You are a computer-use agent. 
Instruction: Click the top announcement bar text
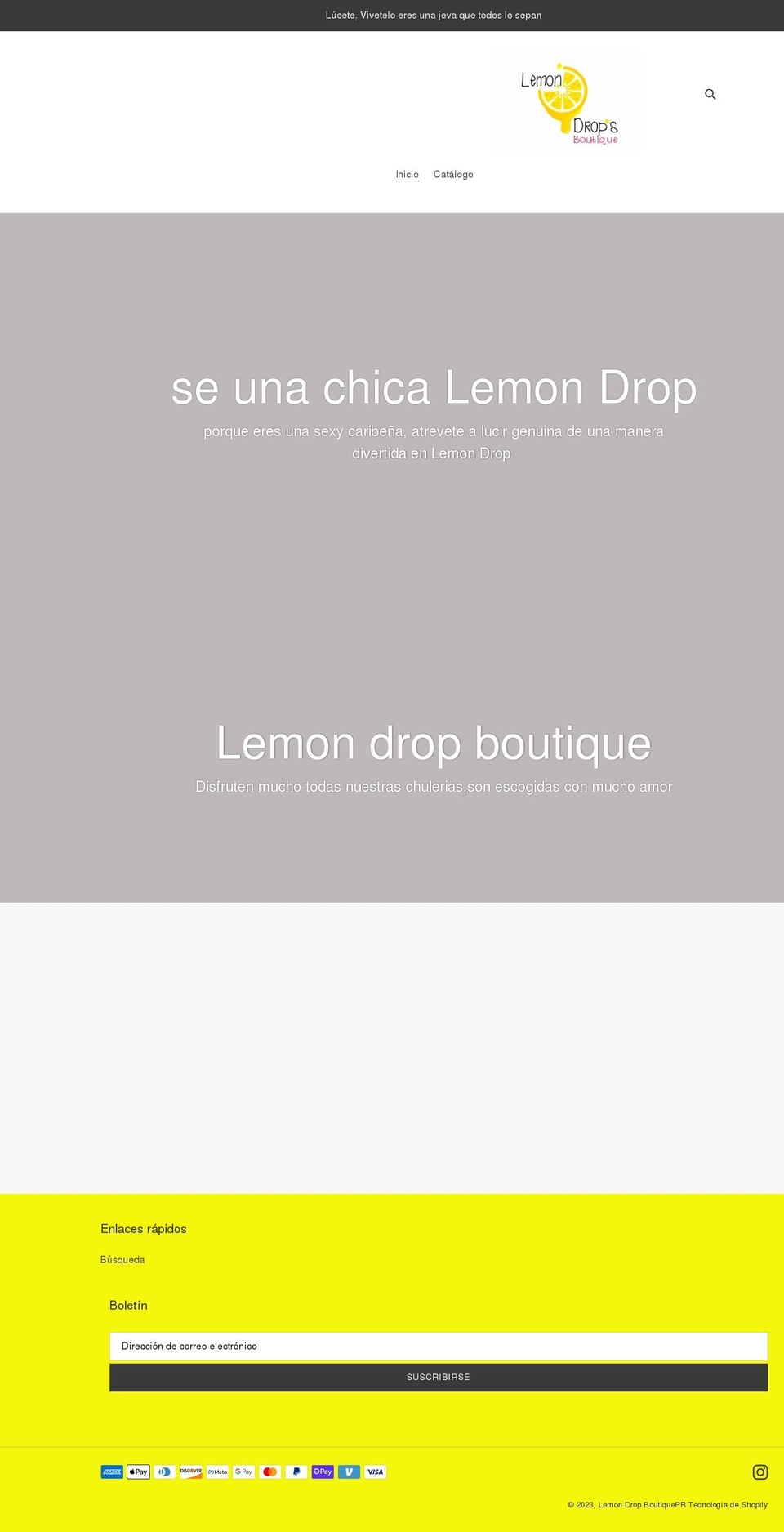click(433, 15)
